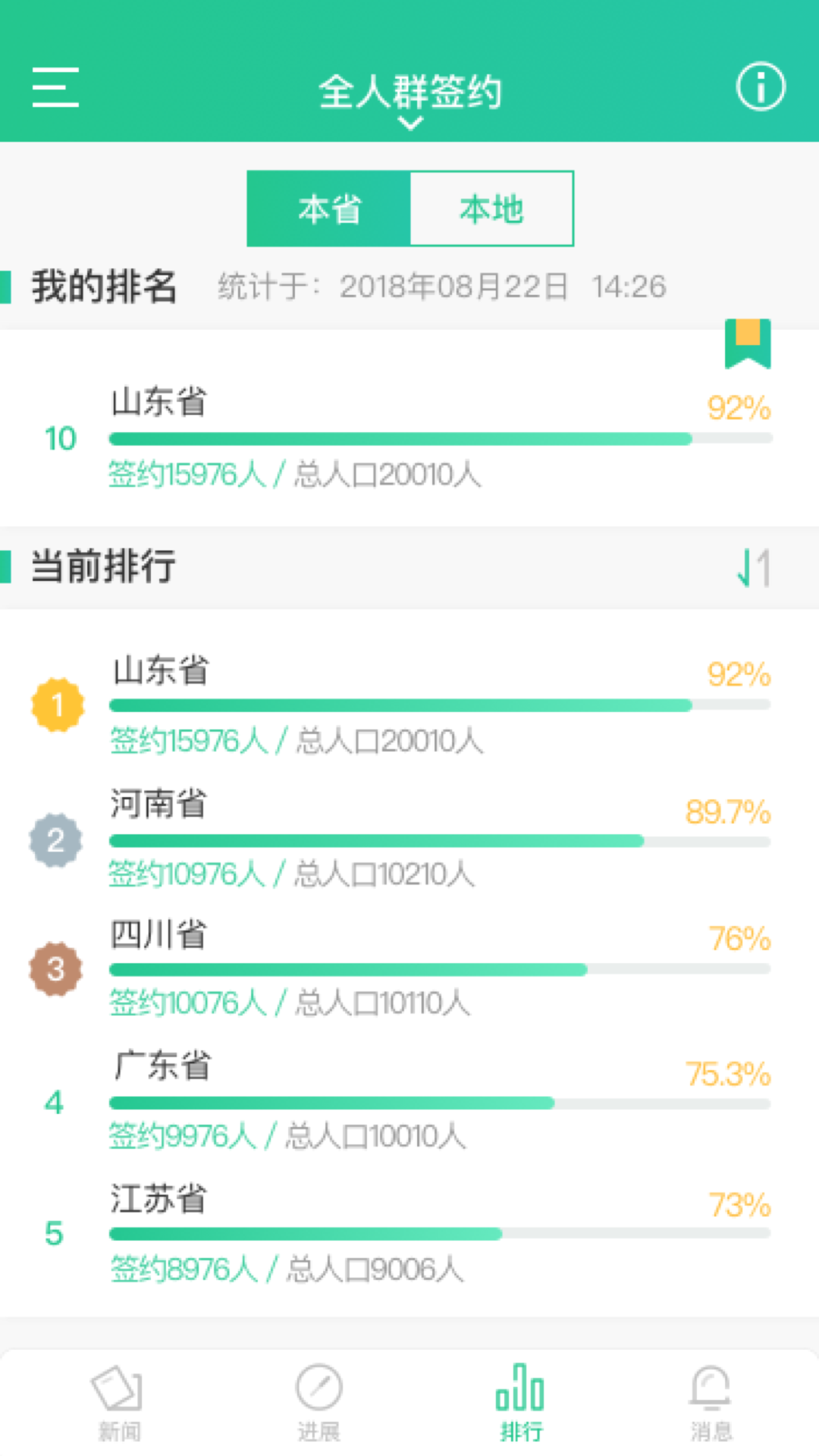
Task: Switch to the 本地 tab
Action: (491, 209)
